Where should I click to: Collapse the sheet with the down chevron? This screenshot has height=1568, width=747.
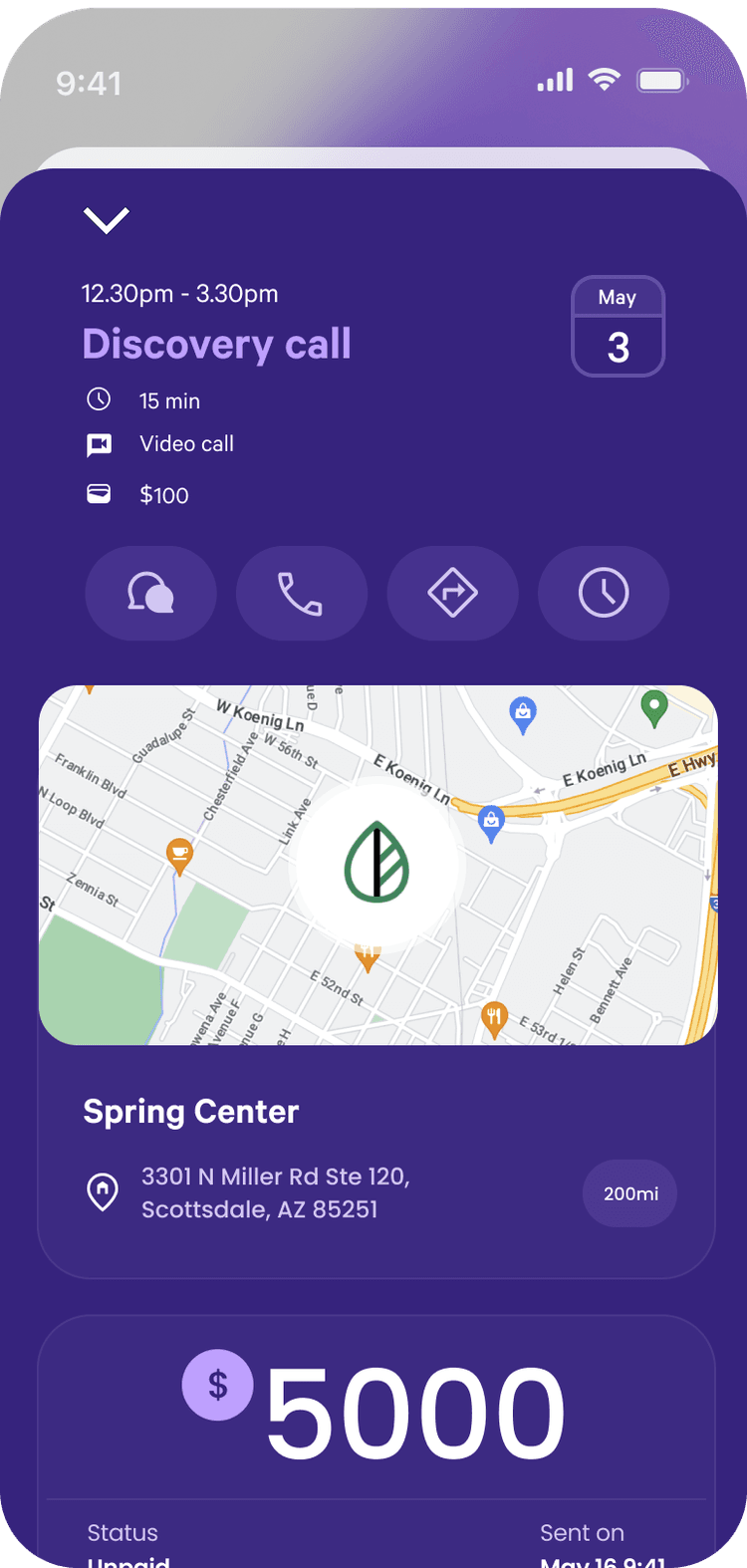tap(107, 219)
